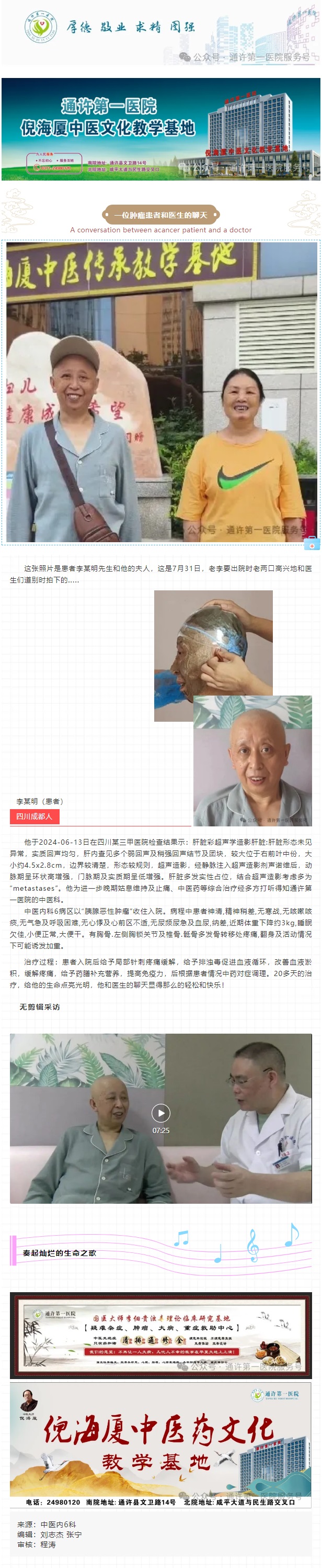Play the 07:25 interview video
The image size is (322, 1568).
pyautogui.click(x=160, y=1113)
